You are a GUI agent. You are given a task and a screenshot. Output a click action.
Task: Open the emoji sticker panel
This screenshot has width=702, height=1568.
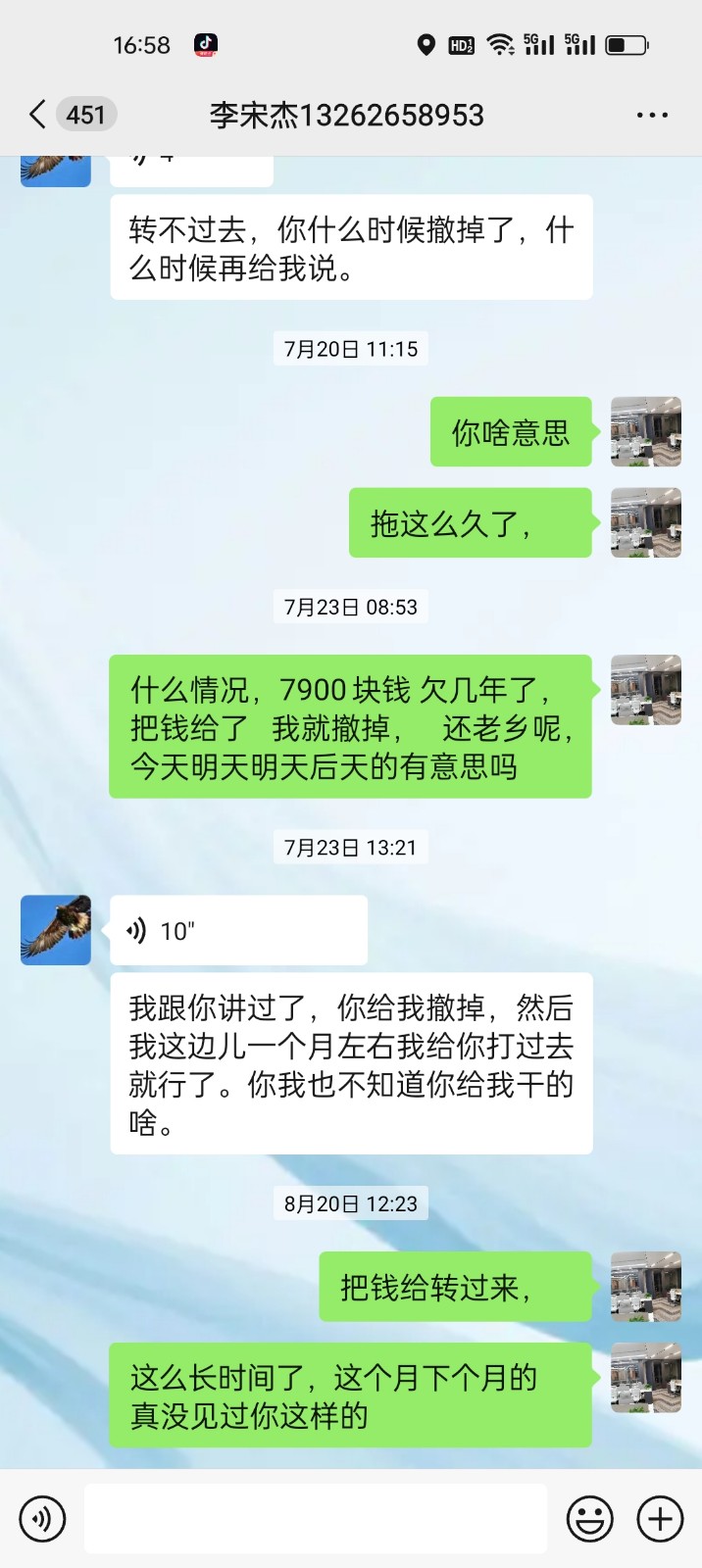pyautogui.click(x=589, y=1519)
